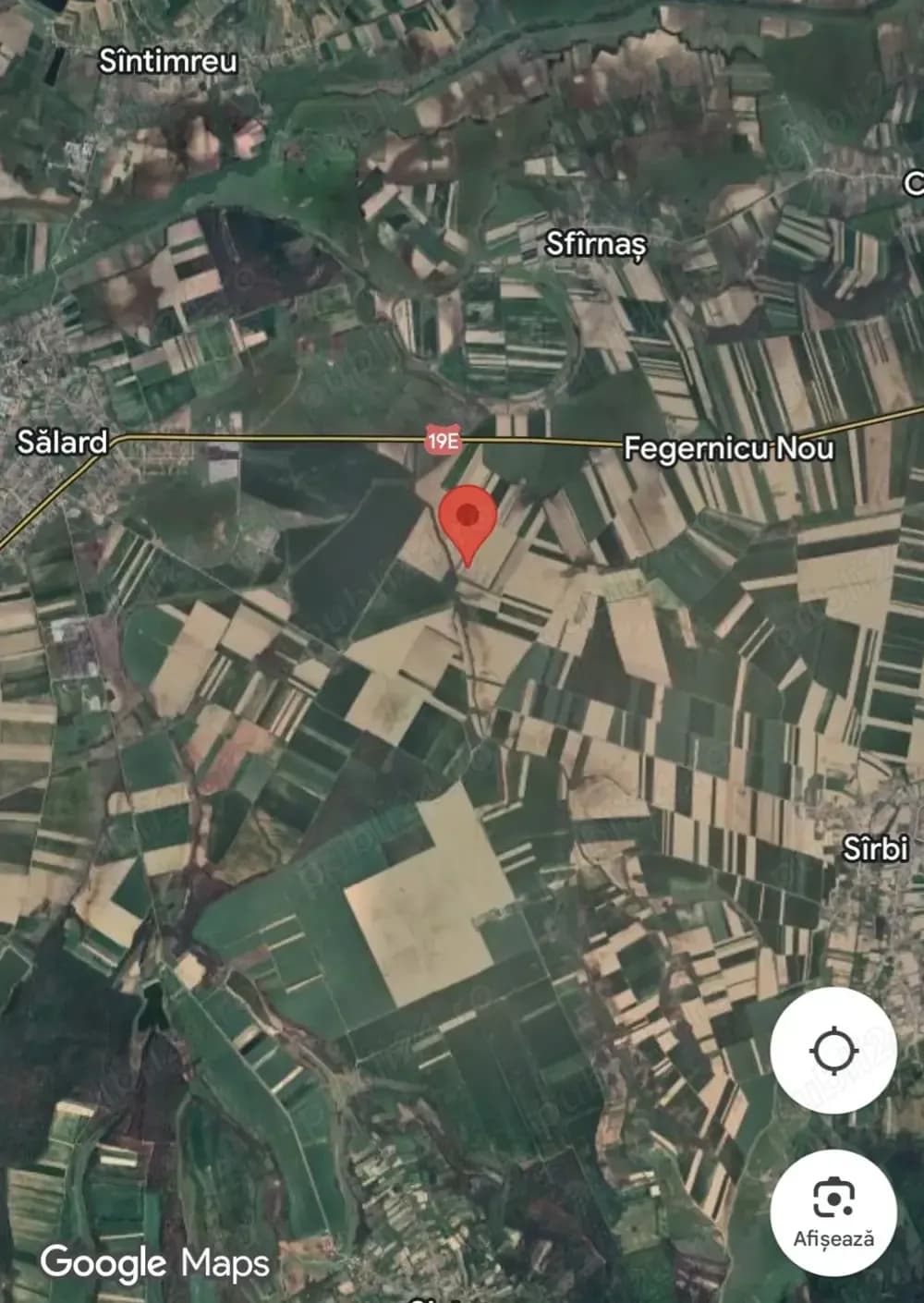Click the Google wordmark in the footer
924x1303 pixels.
pyautogui.click(x=104, y=1260)
